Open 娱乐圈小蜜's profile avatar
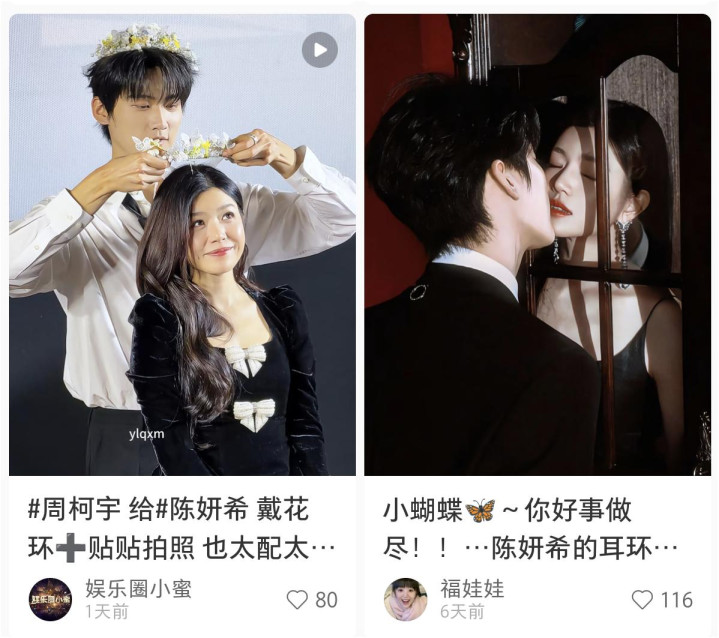The width and height of the screenshot is (719, 638). tap(49, 599)
